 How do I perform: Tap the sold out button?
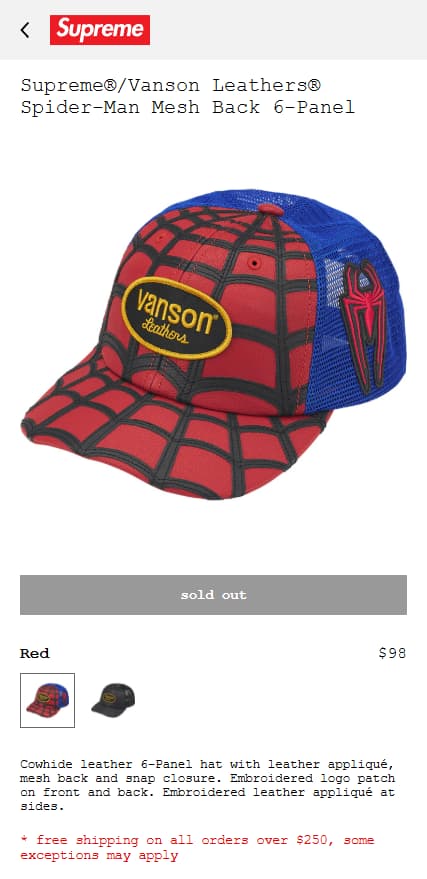(x=214, y=595)
